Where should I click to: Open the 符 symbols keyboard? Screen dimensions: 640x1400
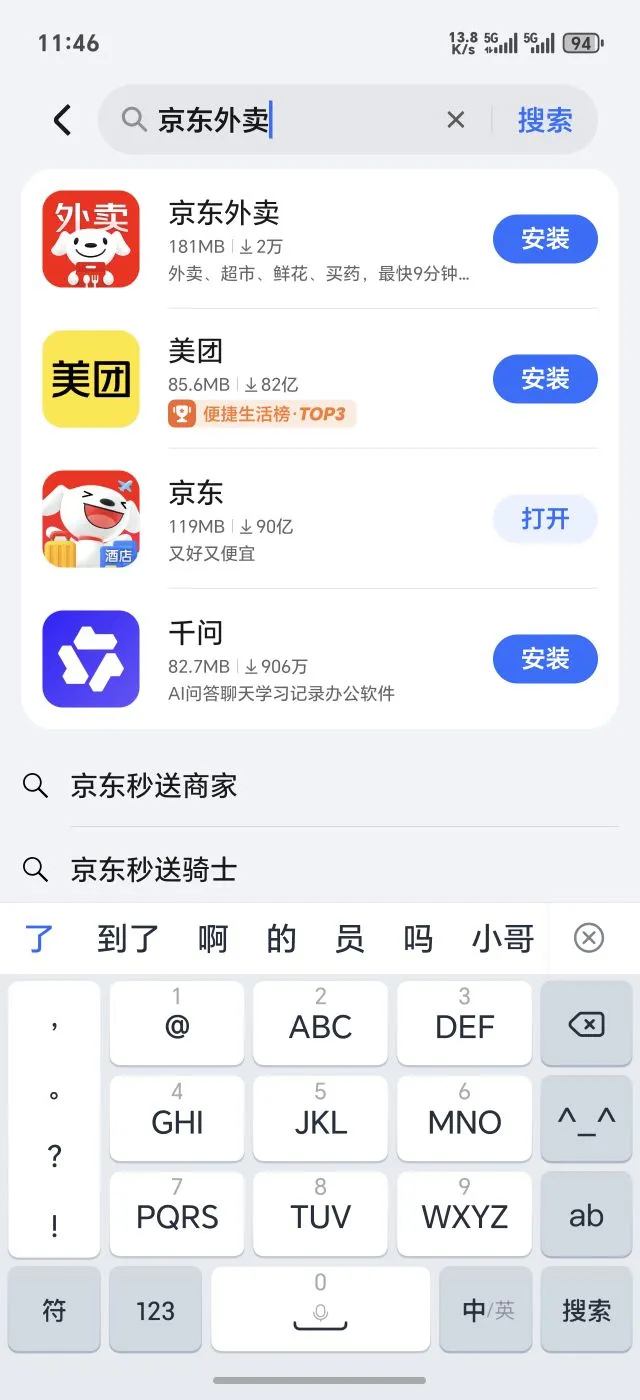click(x=54, y=1310)
